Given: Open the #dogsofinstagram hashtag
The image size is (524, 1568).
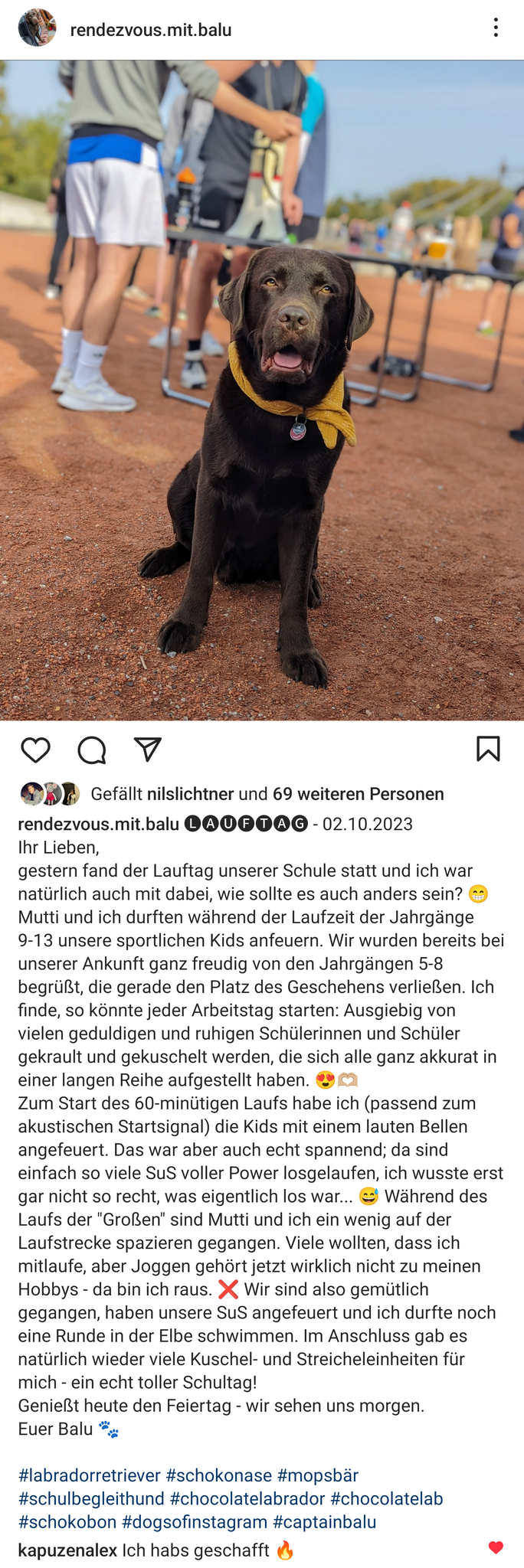Looking at the screenshot, I should (195, 1521).
